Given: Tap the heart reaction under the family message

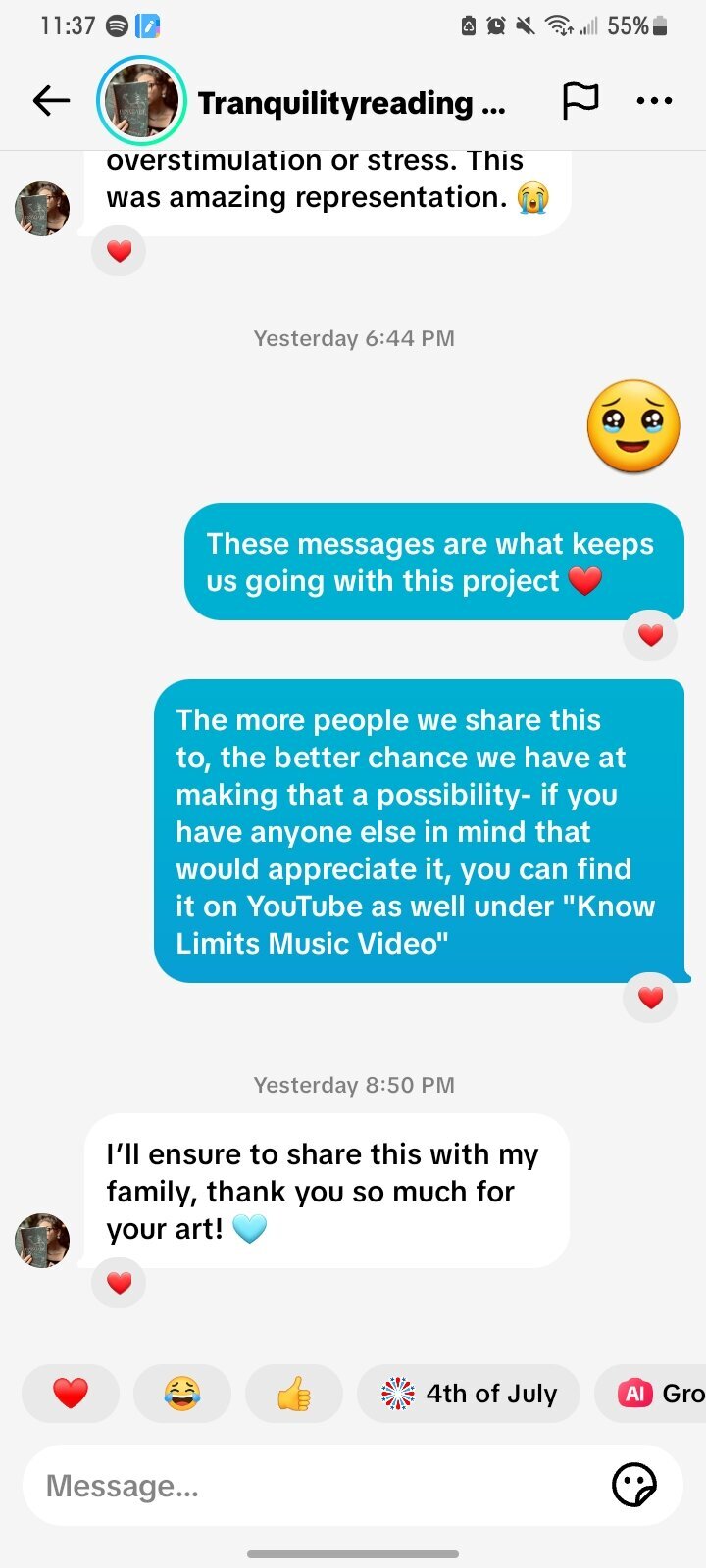Looking at the screenshot, I should click(x=119, y=1282).
